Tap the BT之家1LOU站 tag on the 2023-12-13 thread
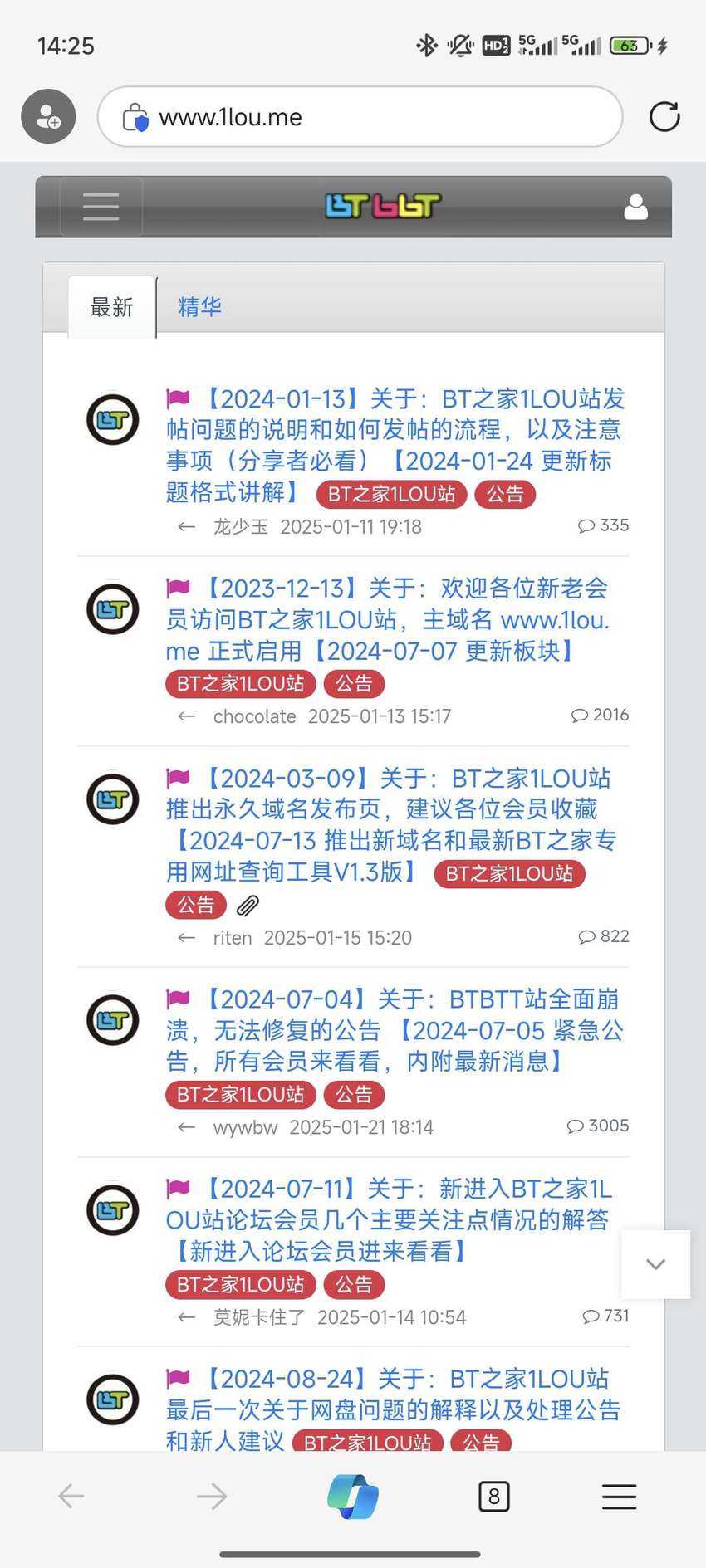The height and width of the screenshot is (1568, 706). [241, 684]
